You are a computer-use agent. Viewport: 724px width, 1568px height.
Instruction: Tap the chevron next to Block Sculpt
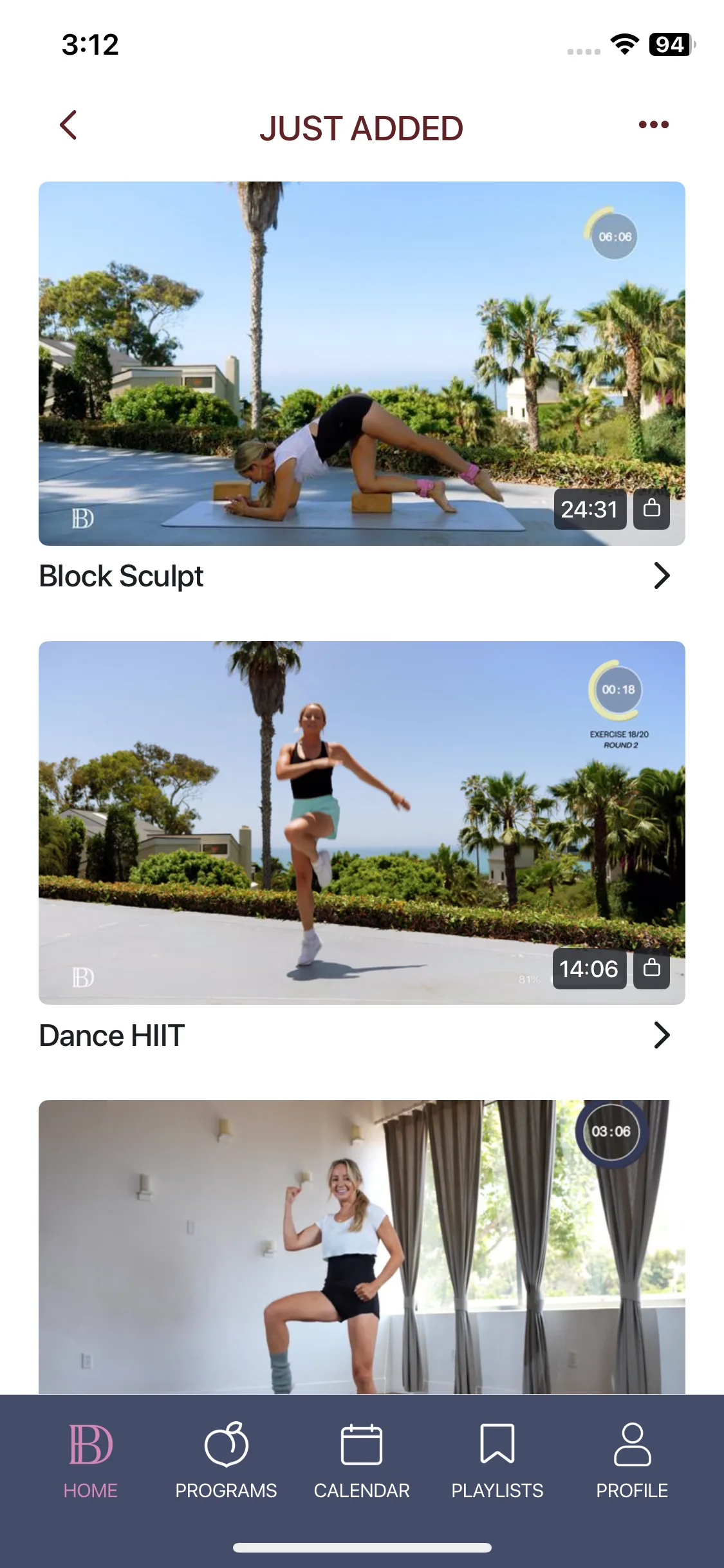click(x=662, y=576)
